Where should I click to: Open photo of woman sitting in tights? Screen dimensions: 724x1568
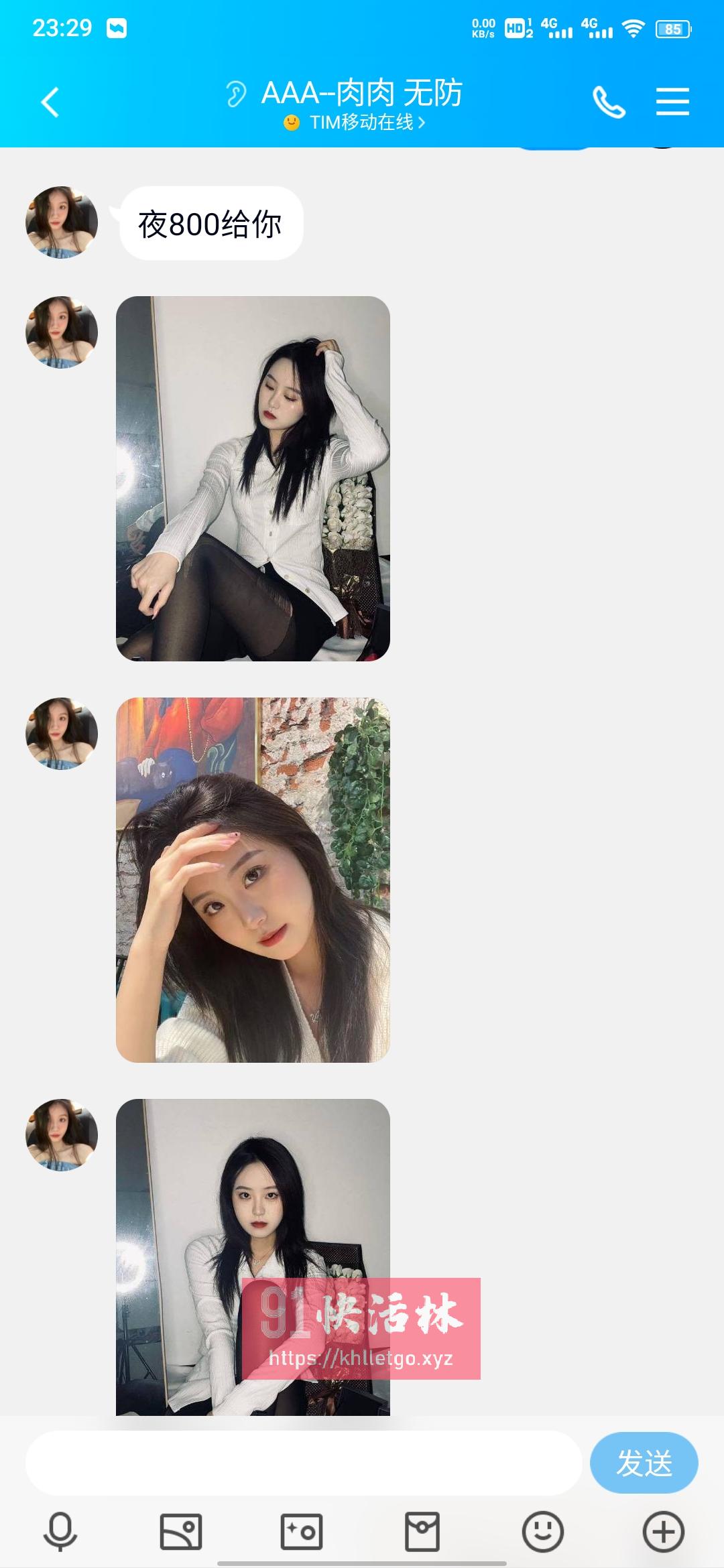click(x=253, y=478)
